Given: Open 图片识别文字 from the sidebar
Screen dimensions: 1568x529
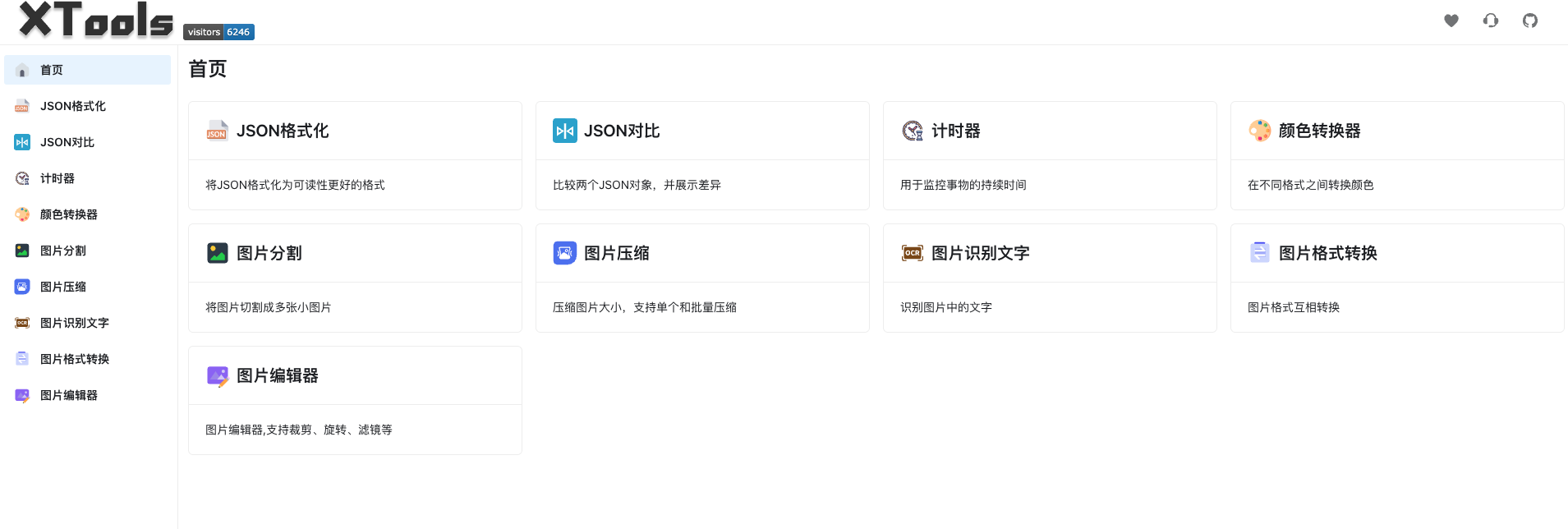Looking at the screenshot, I should click(88, 323).
